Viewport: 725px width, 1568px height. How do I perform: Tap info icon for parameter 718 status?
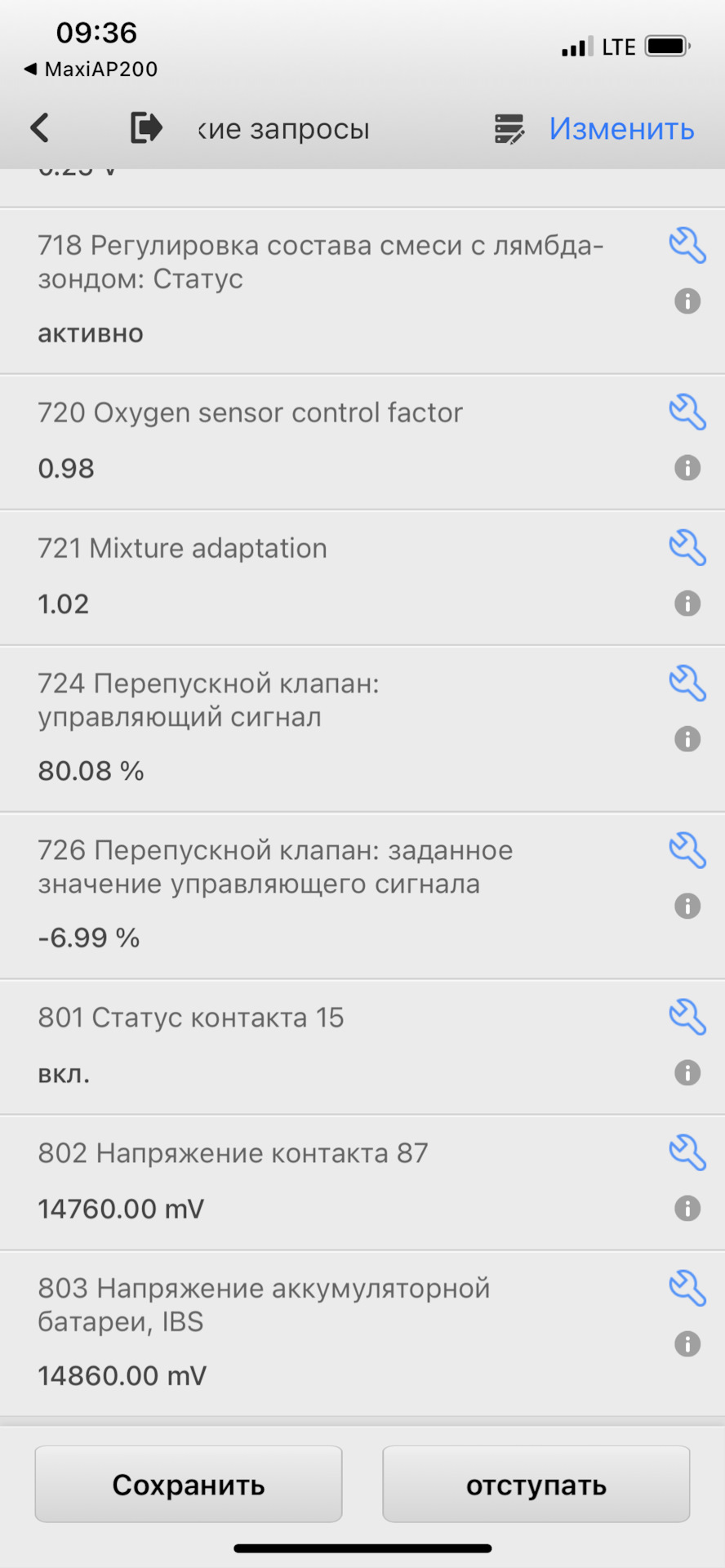click(x=687, y=301)
